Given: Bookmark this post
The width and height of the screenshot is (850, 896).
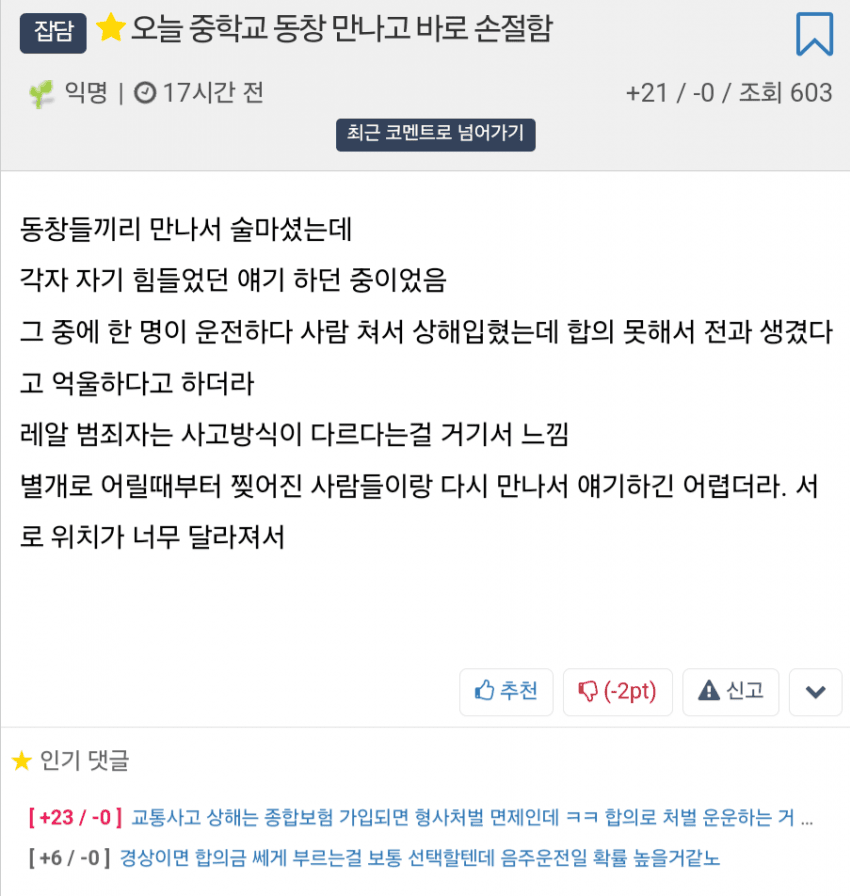Looking at the screenshot, I should (x=814, y=35).
